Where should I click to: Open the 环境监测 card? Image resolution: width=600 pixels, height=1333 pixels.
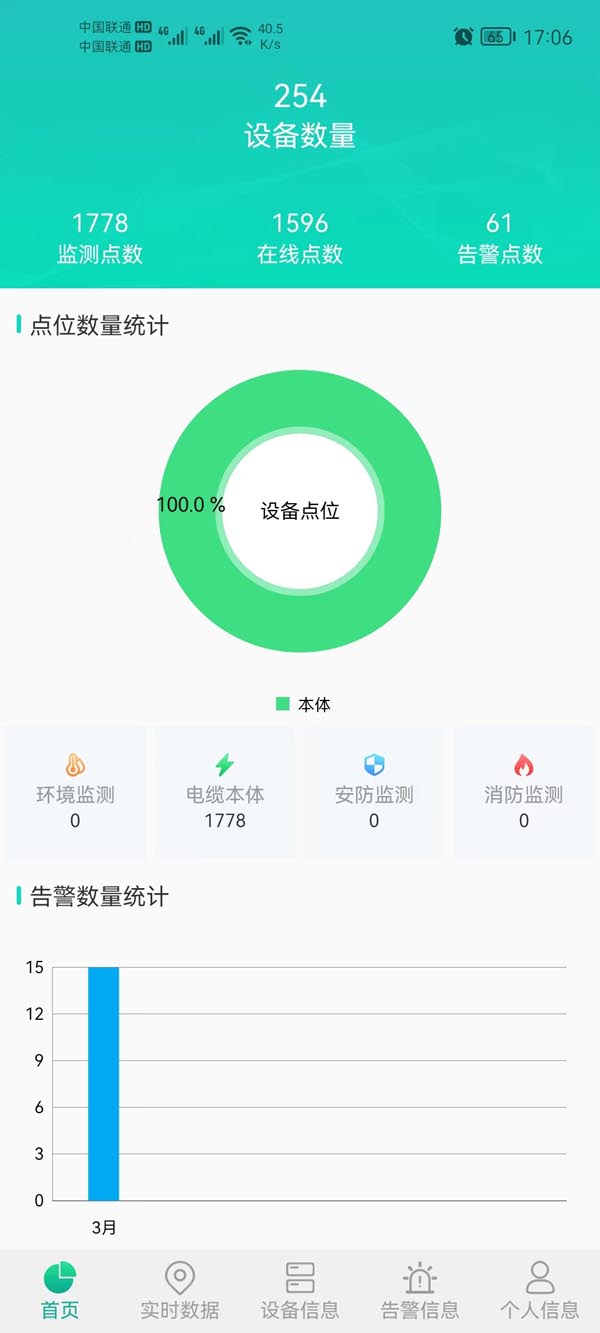[75, 792]
